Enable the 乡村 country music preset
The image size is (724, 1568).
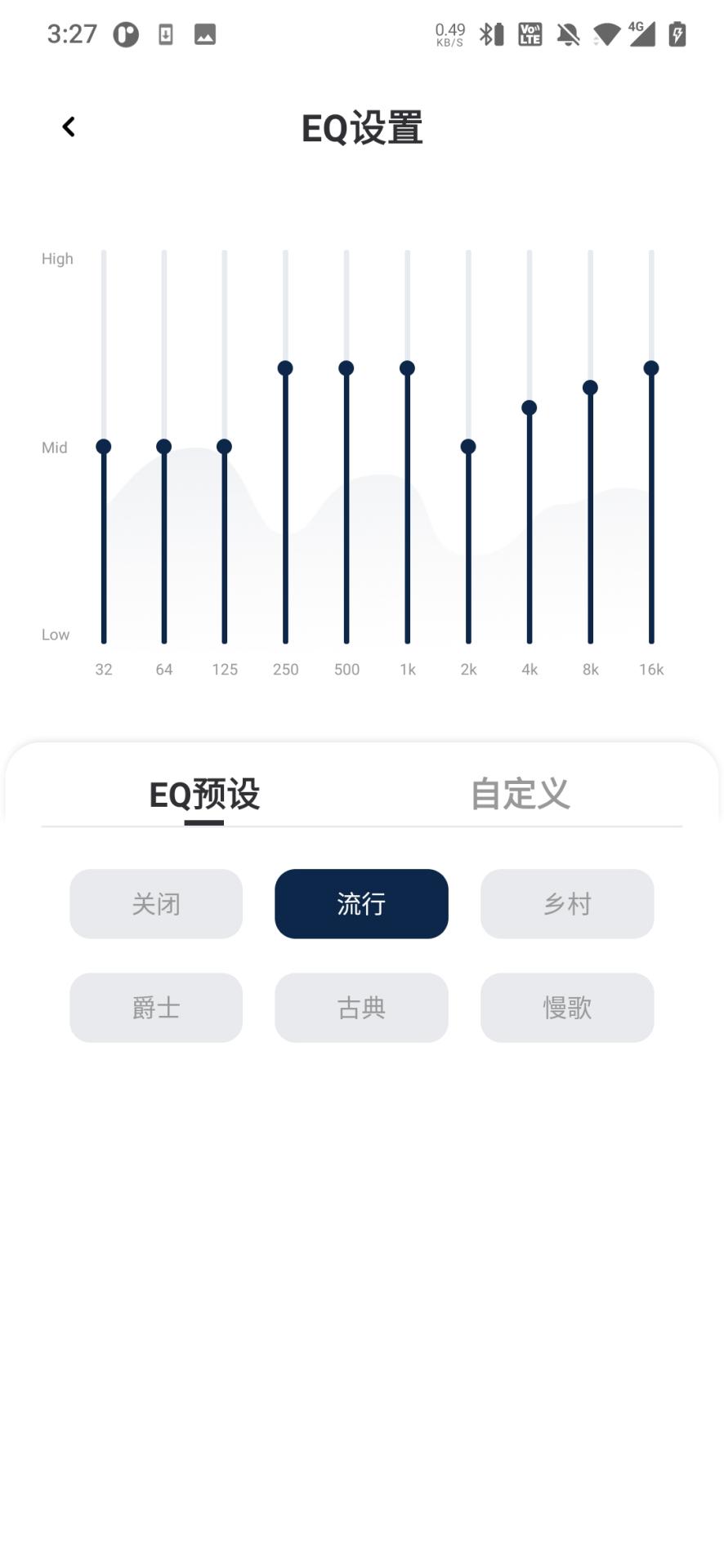click(x=567, y=903)
